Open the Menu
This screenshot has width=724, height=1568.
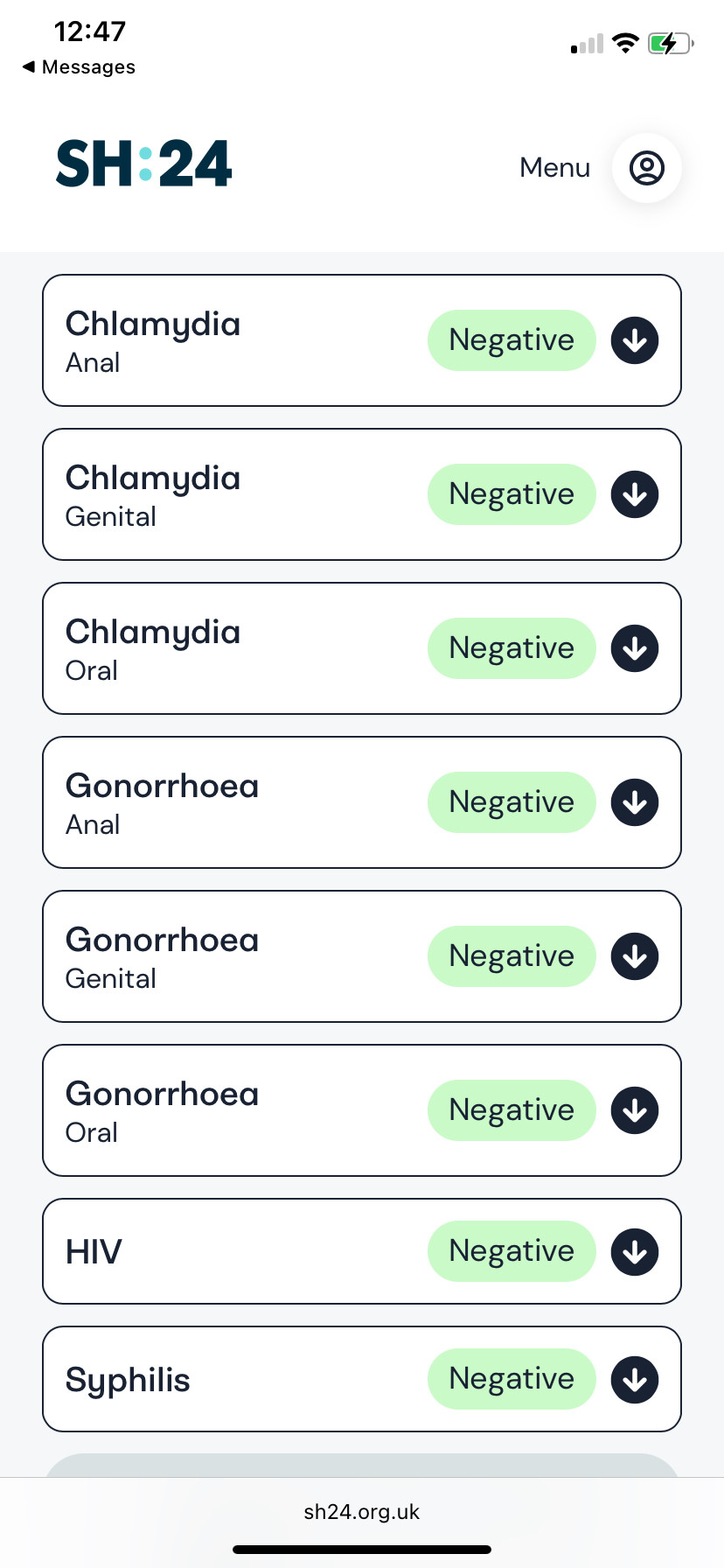coord(554,167)
